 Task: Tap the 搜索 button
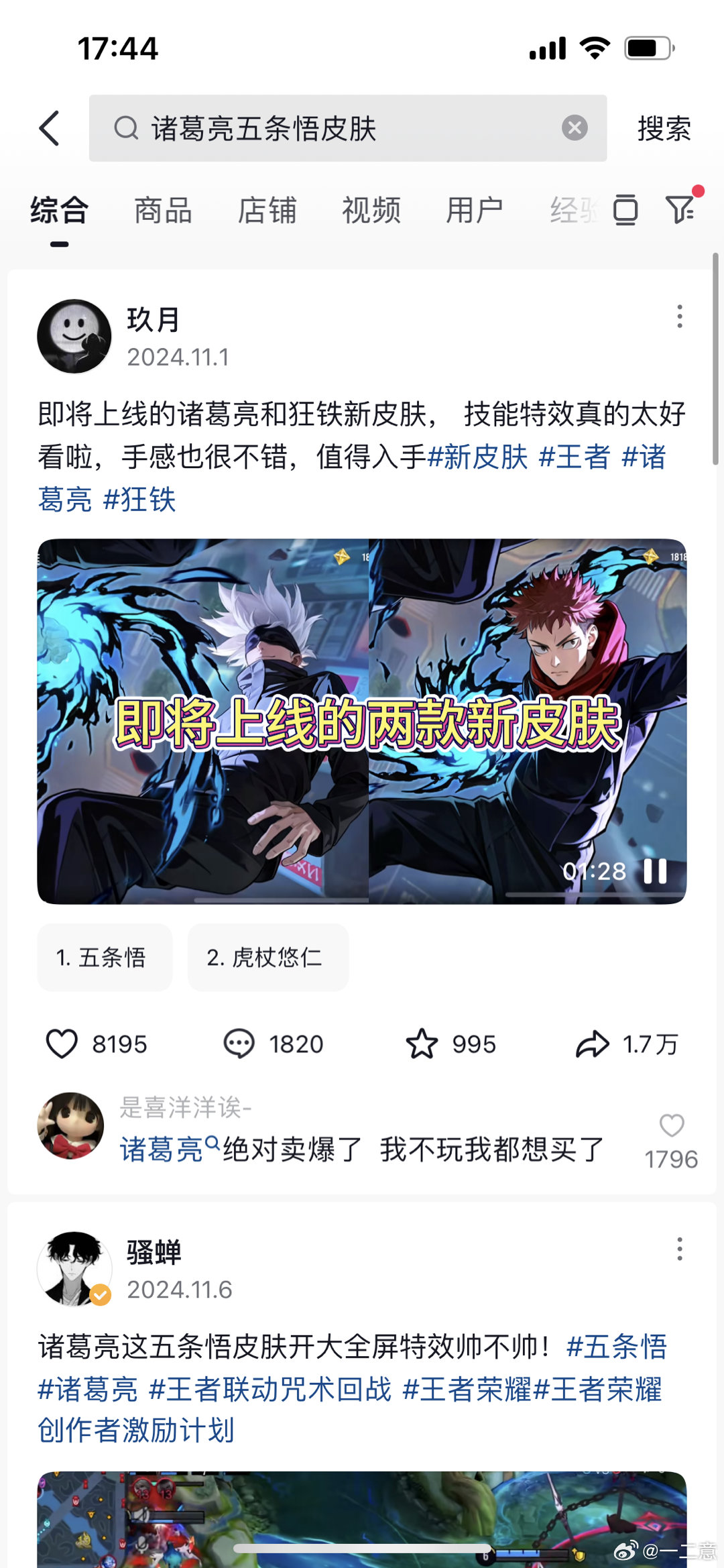664,128
